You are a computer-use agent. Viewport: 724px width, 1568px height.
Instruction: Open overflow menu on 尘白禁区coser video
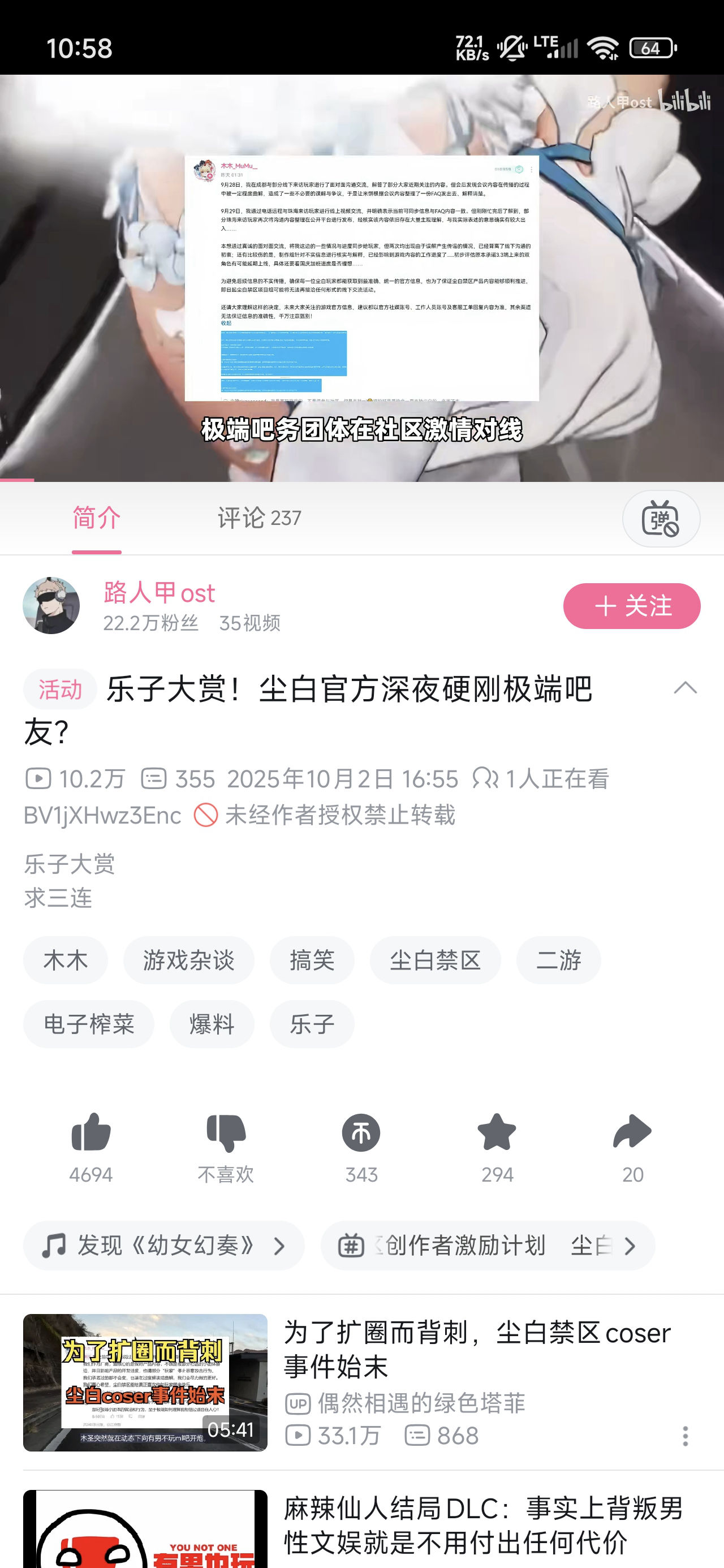pos(685,1436)
